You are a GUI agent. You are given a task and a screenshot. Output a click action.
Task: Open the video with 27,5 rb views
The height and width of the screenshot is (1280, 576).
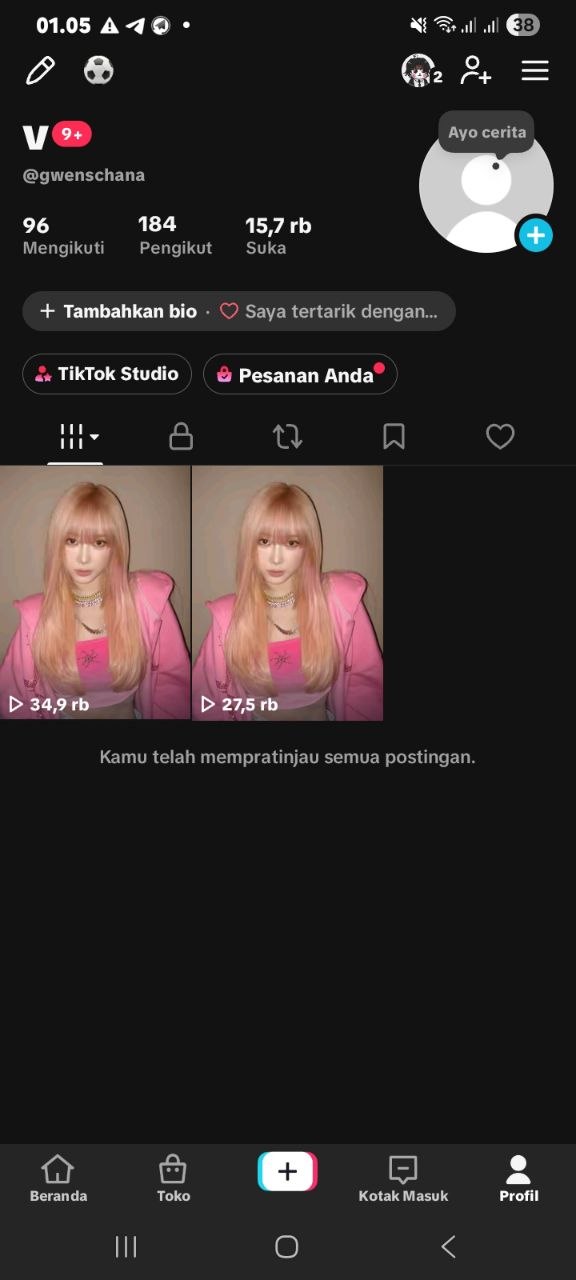[x=287, y=593]
